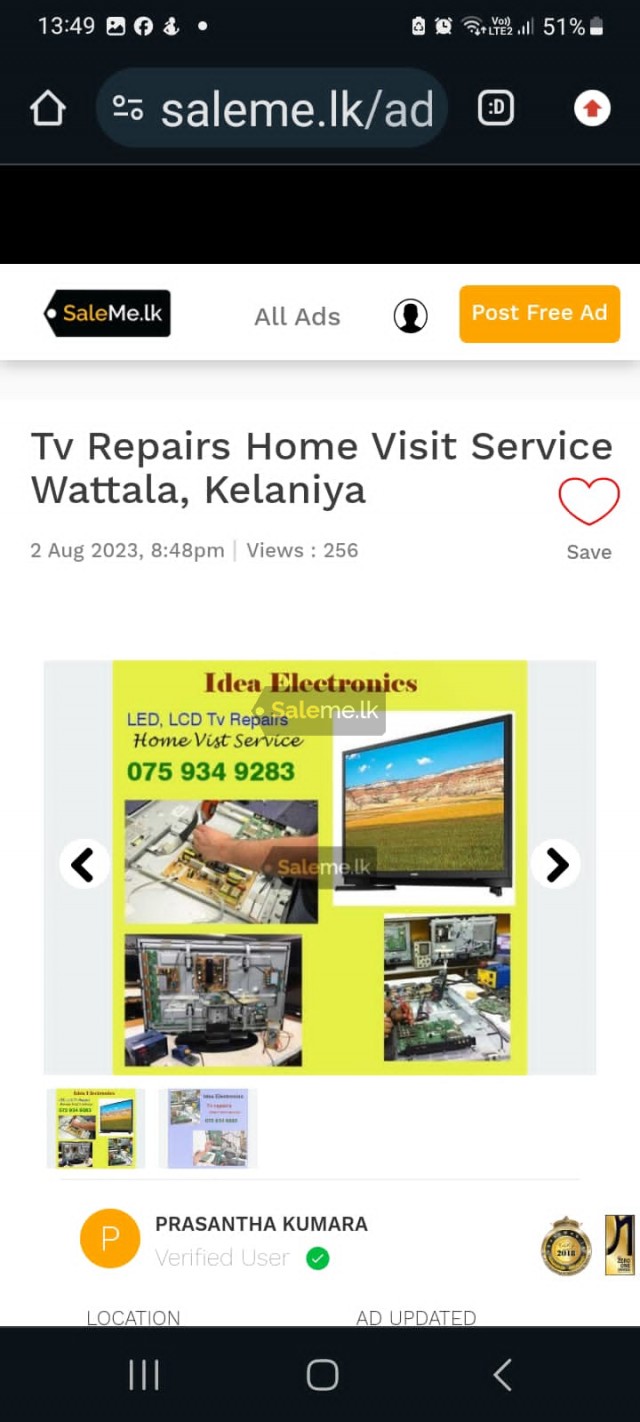The image size is (640, 1422).
Task: Browse All Ads
Action: pyautogui.click(x=297, y=317)
